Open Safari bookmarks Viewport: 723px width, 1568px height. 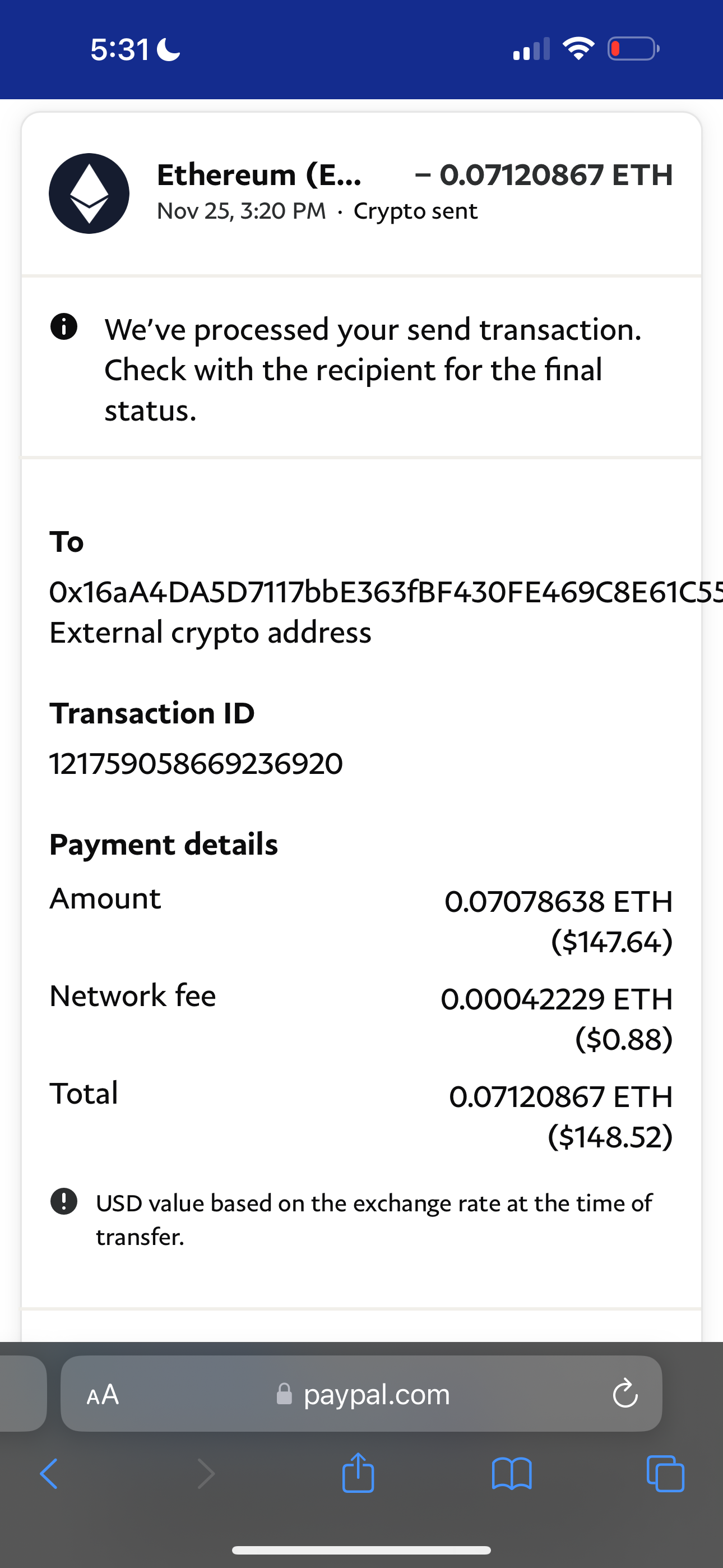point(512,1474)
